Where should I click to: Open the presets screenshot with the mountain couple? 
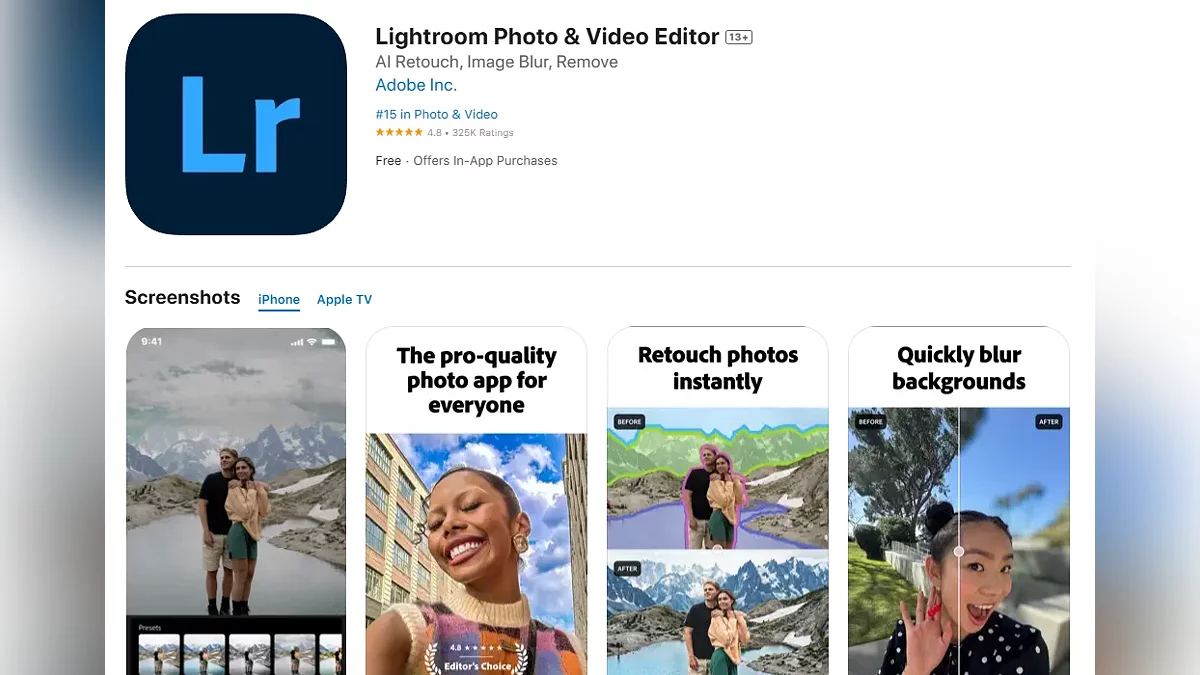pos(236,500)
